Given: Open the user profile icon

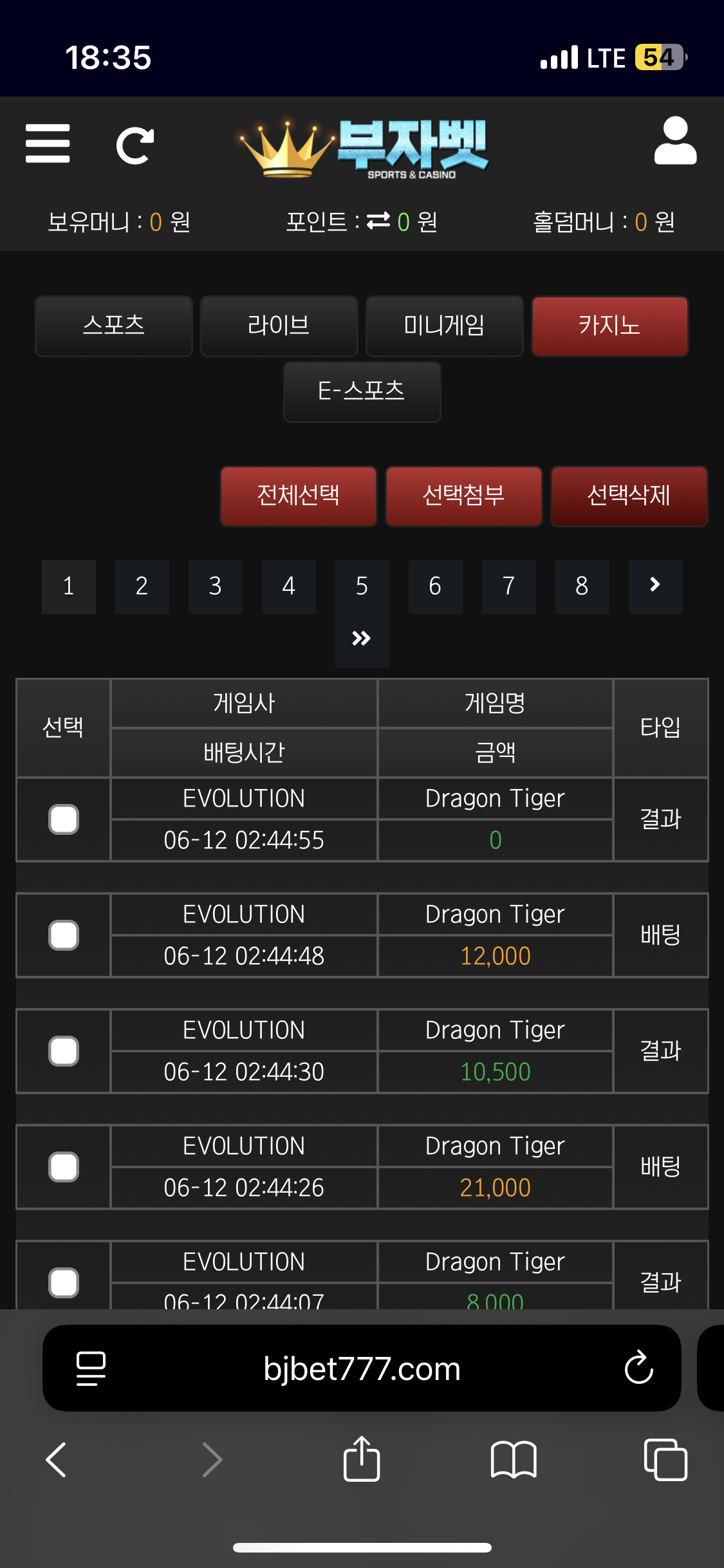Looking at the screenshot, I should pos(675,141).
